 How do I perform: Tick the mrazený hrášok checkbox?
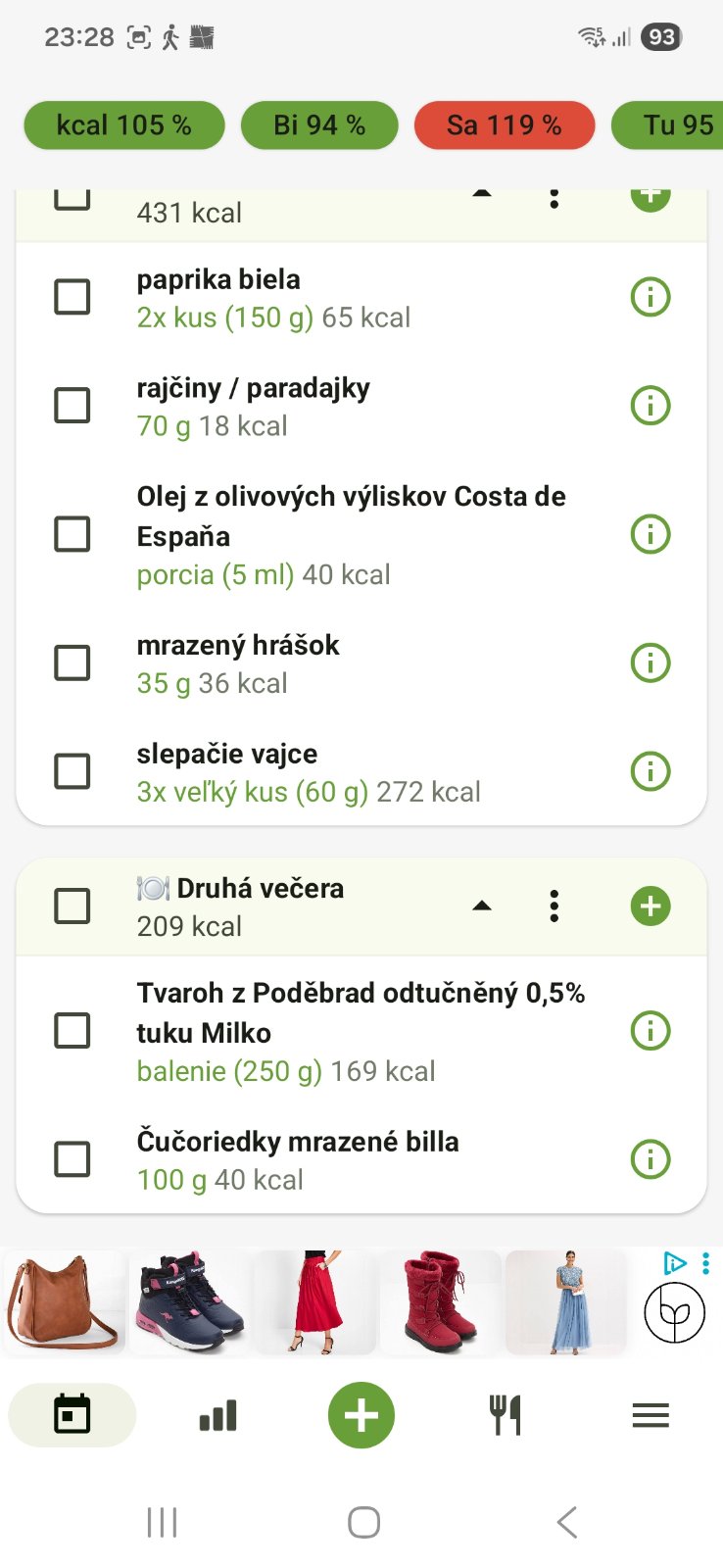pyautogui.click(x=72, y=662)
